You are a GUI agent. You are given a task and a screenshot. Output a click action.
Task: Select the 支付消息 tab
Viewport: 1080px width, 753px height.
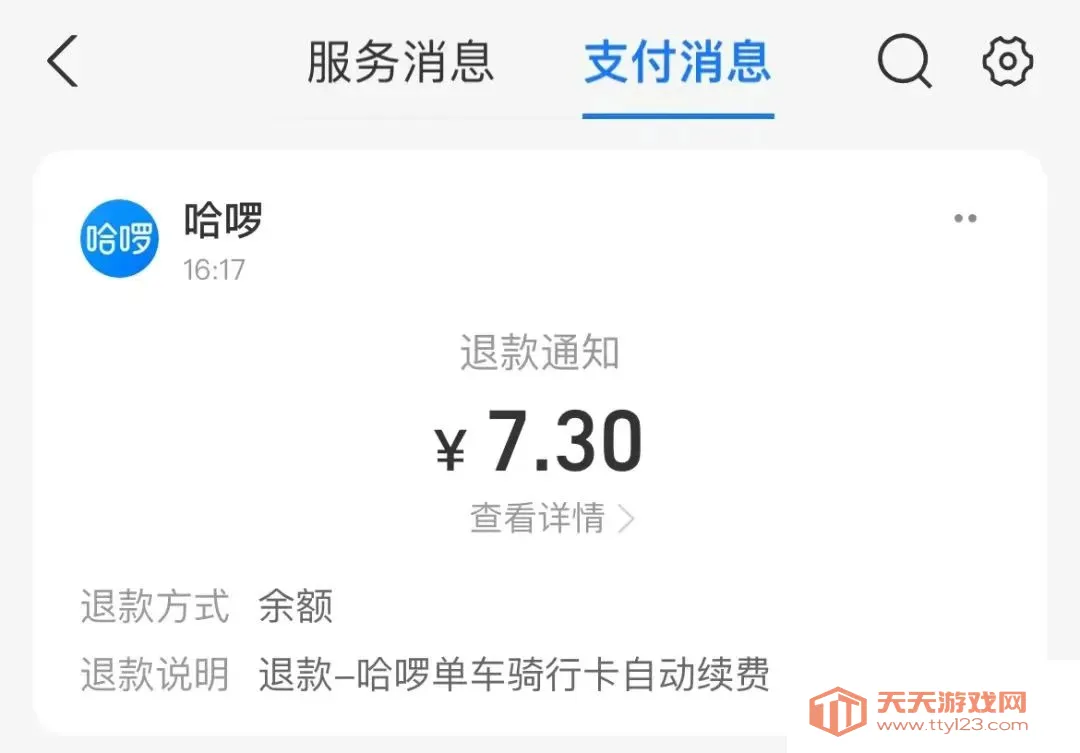pos(678,62)
